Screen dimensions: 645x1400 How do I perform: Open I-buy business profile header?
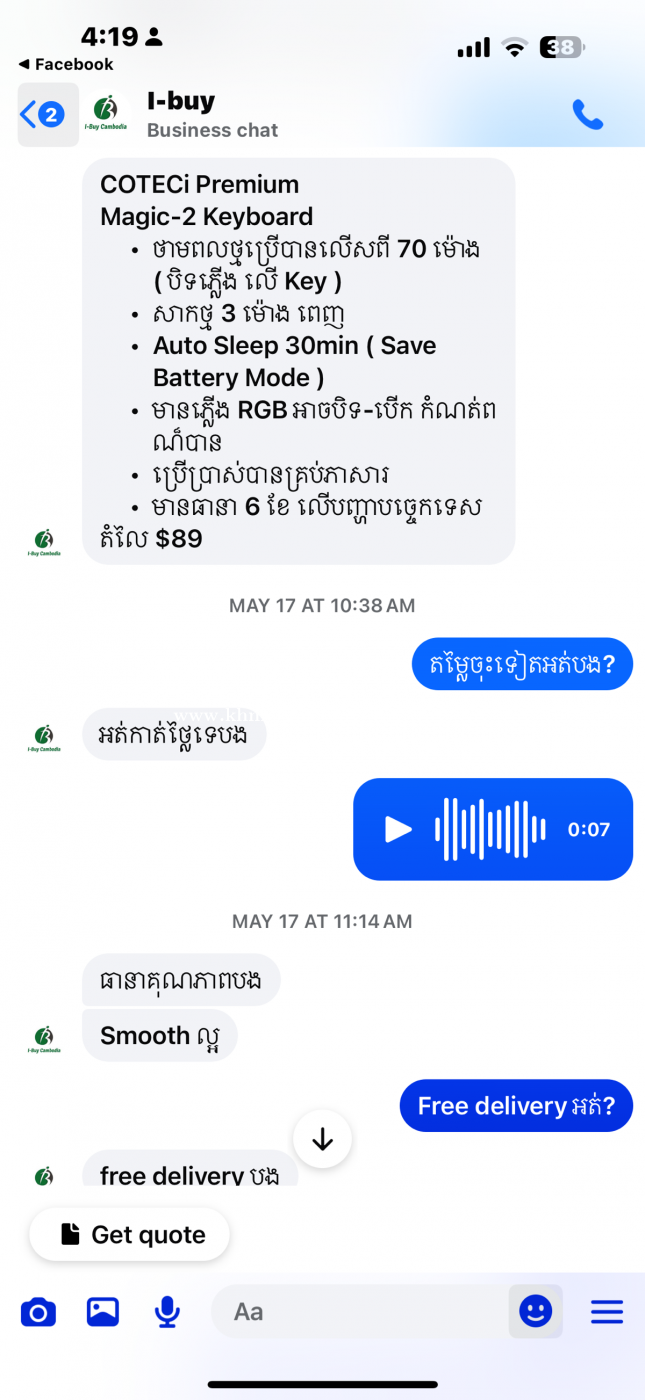pos(182,114)
